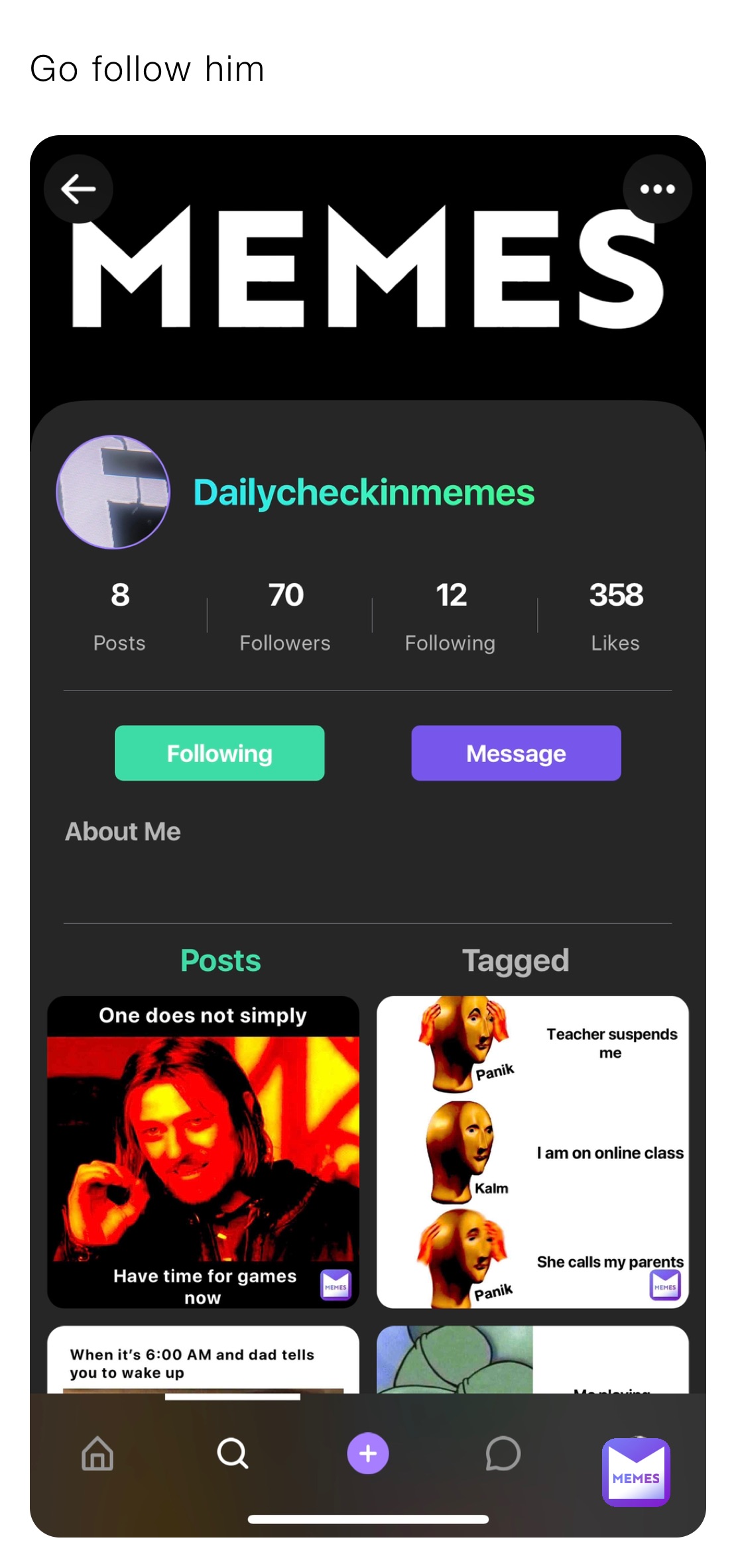Toggle the Following button to unfollow
This screenshot has height=1568, width=736.
[x=219, y=753]
